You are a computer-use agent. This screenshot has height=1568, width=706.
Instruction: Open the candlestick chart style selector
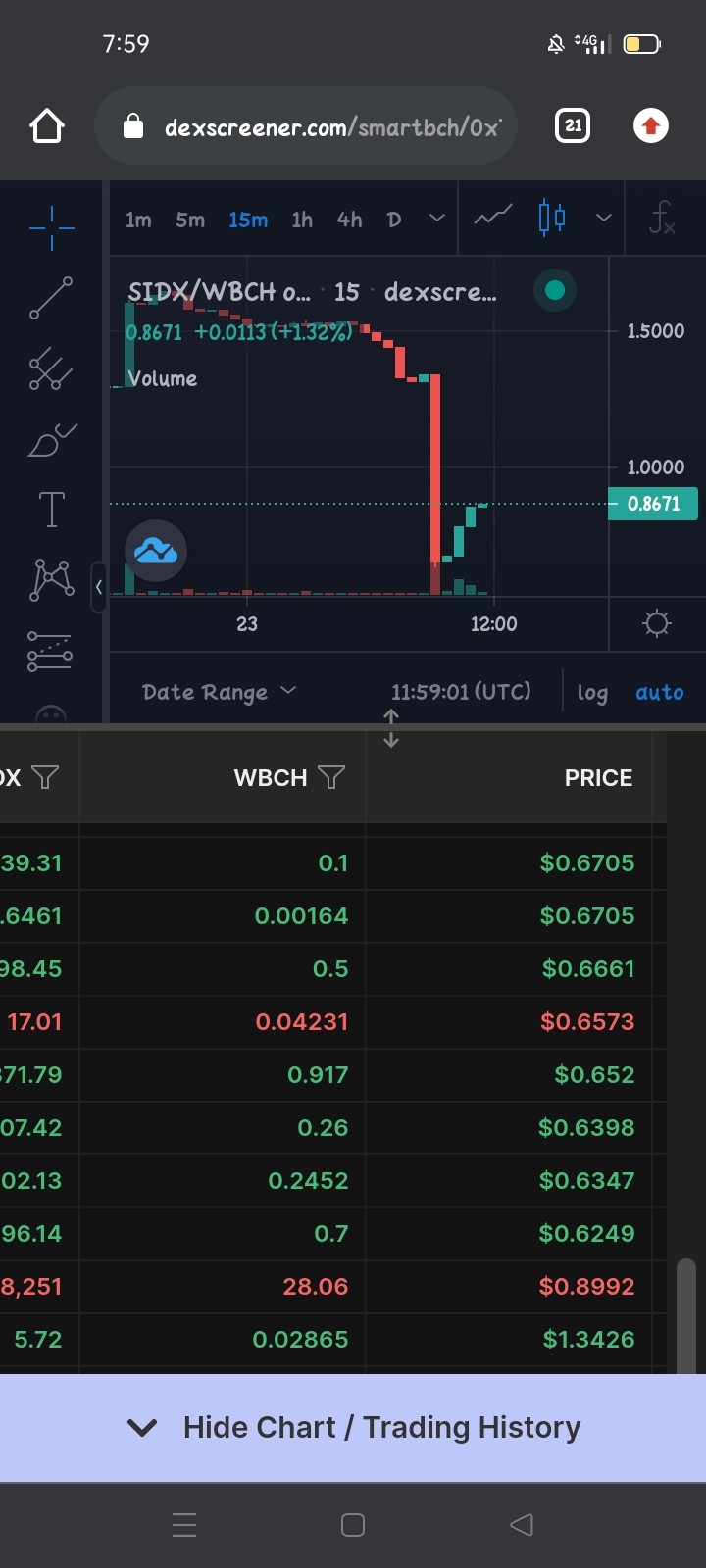pyautogui.click(x=553, y=217)
